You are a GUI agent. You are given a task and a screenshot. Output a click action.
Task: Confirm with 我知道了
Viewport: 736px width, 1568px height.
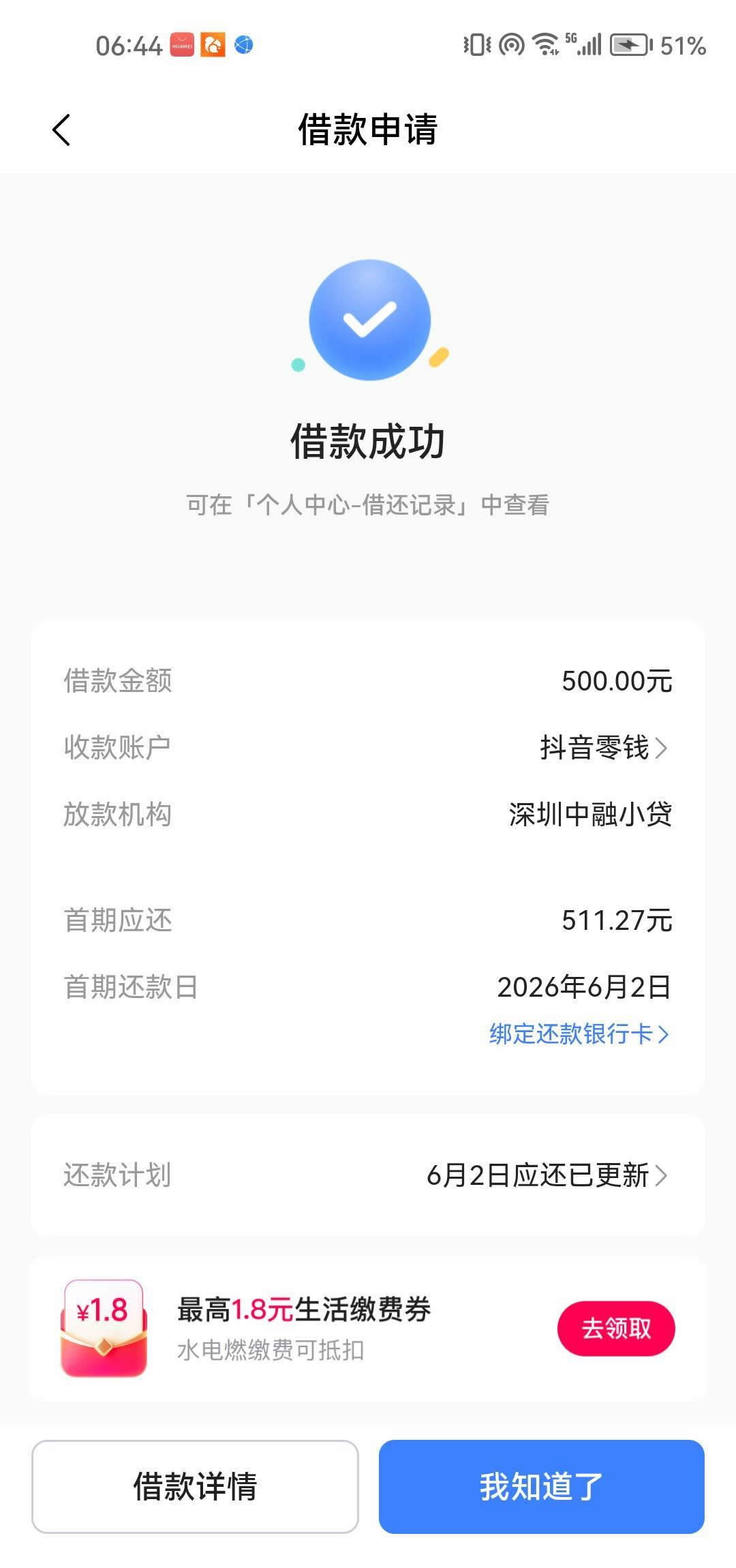(541, 1486)
